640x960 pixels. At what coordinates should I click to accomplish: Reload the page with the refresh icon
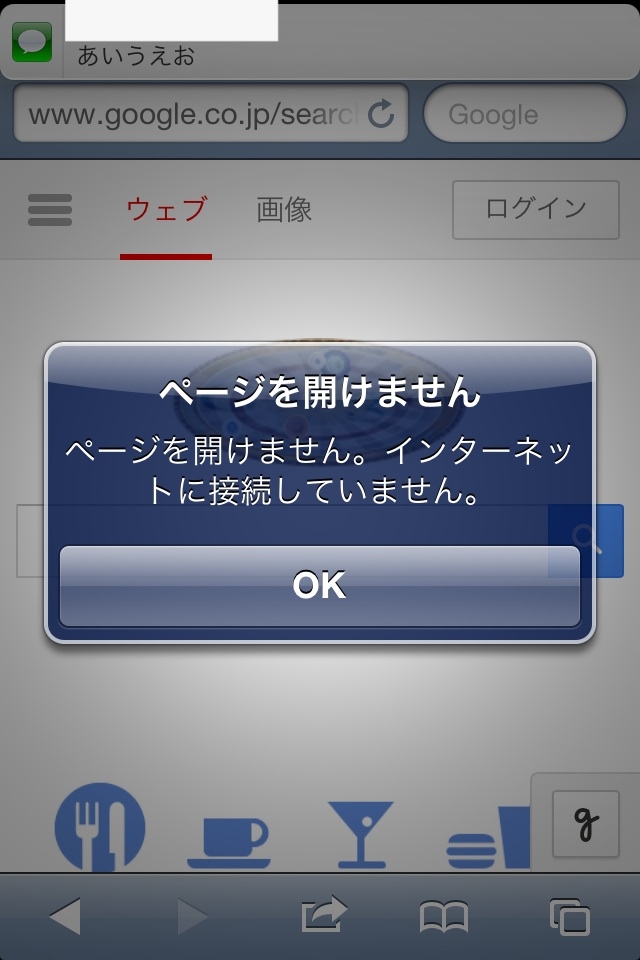tap(381, 114)
